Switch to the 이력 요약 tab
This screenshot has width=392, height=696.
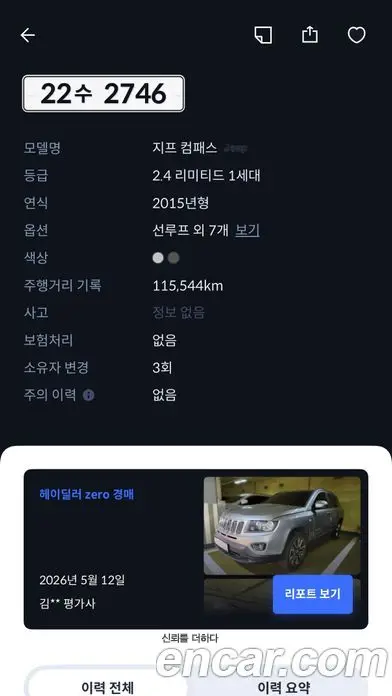[284, 687]
